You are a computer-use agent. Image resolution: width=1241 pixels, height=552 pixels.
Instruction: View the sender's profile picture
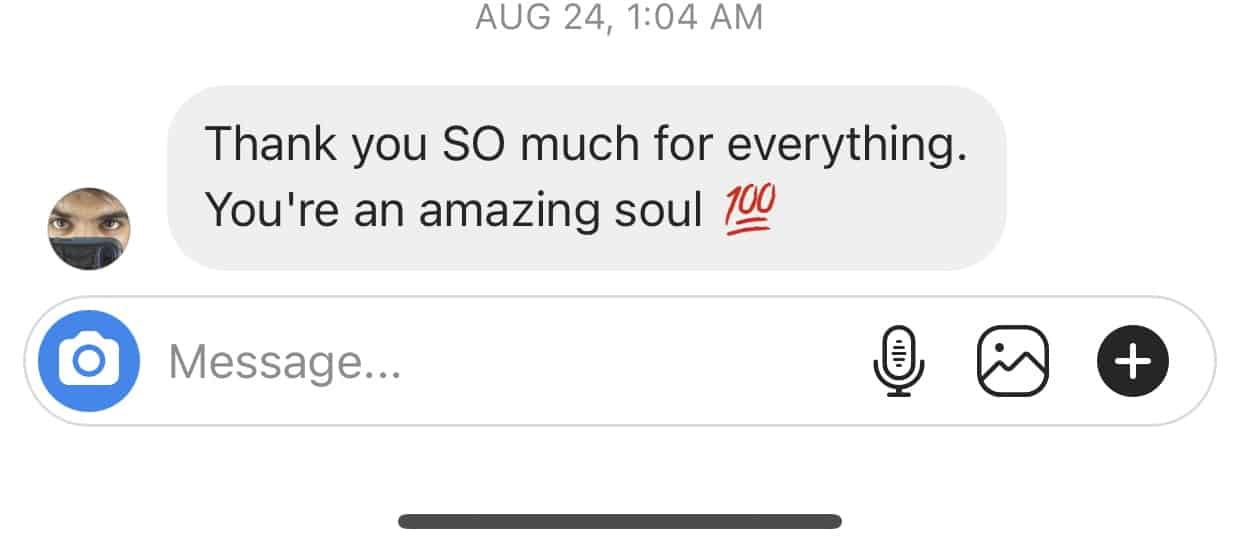[x=89, y=229]
